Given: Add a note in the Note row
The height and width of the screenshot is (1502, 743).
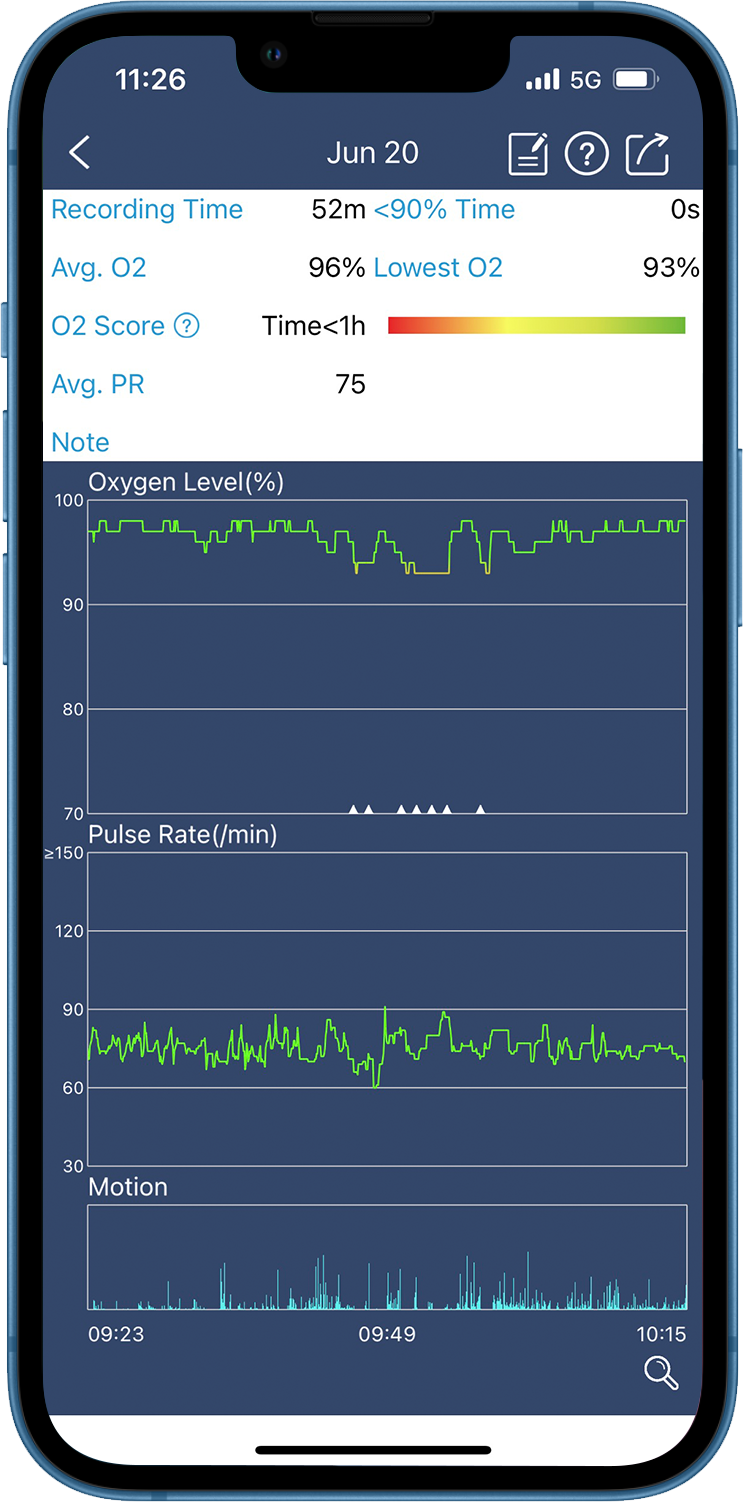Looking at the screenshot, I should (x=372, y=442).
